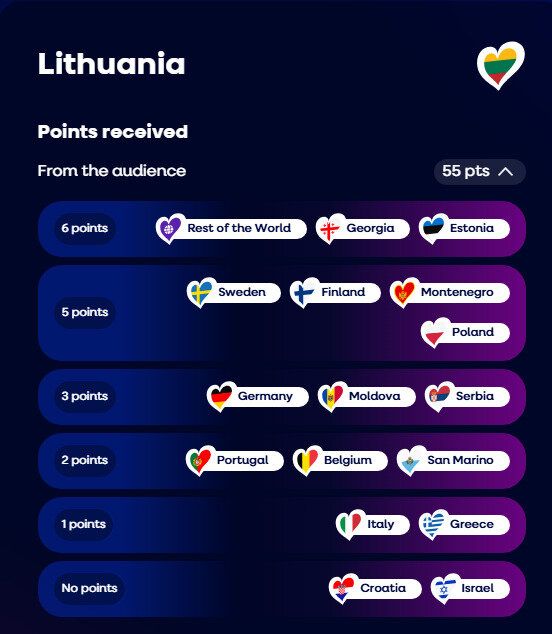Select the Georgia country chip
552x634 pixels.
tap(363, 228)
